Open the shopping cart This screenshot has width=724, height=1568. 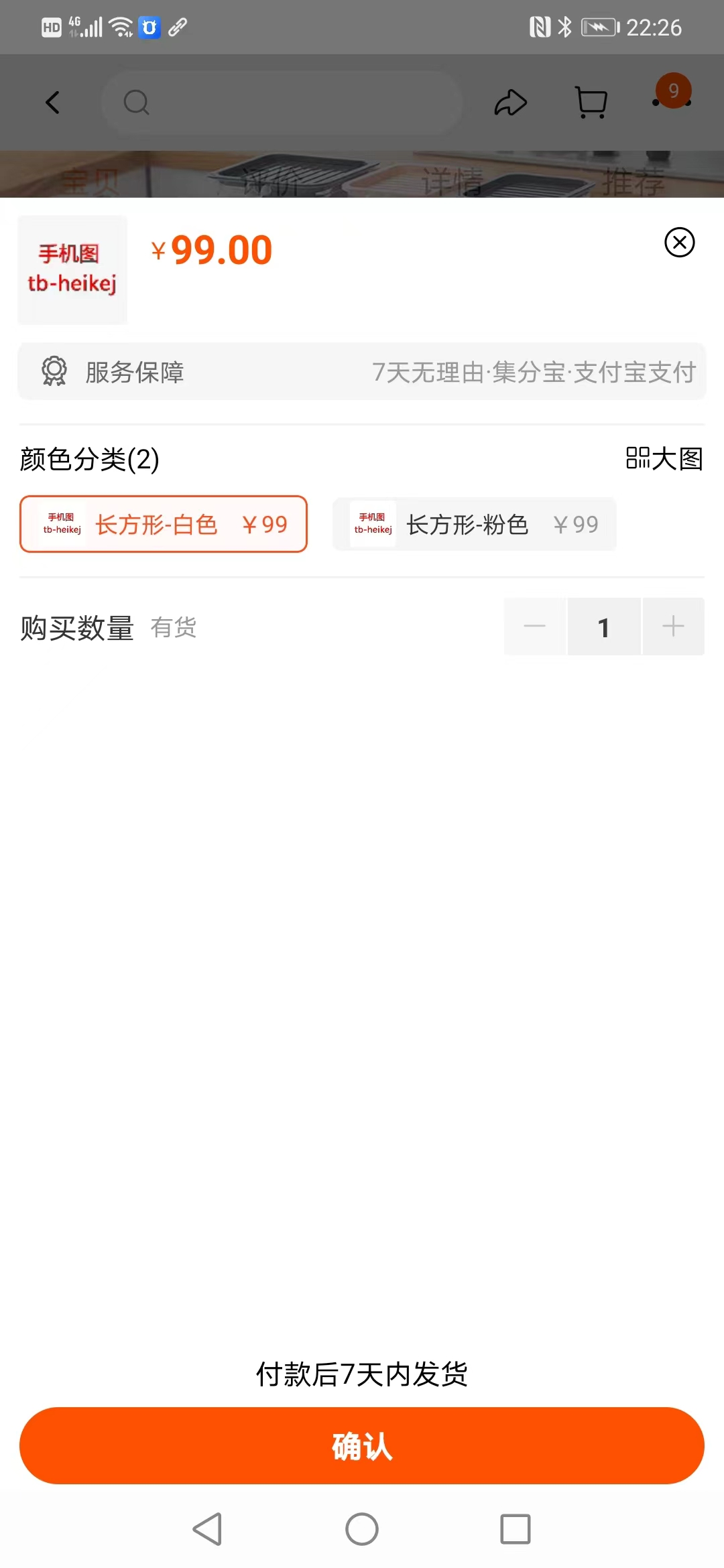coord(591,102)
